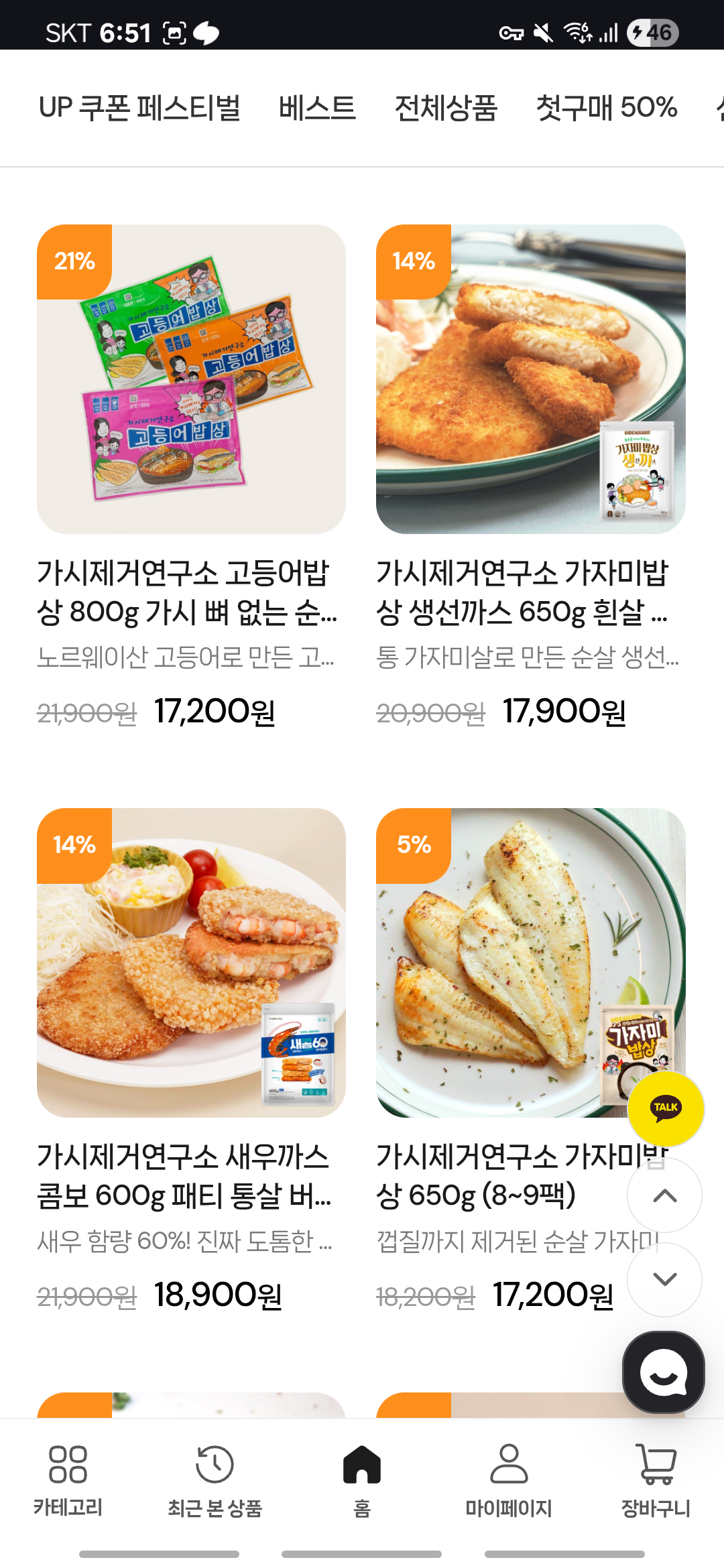Open the 고등어밥상 800g product card
This screenshot has height=1568, width=724.
tap(191, 379)
